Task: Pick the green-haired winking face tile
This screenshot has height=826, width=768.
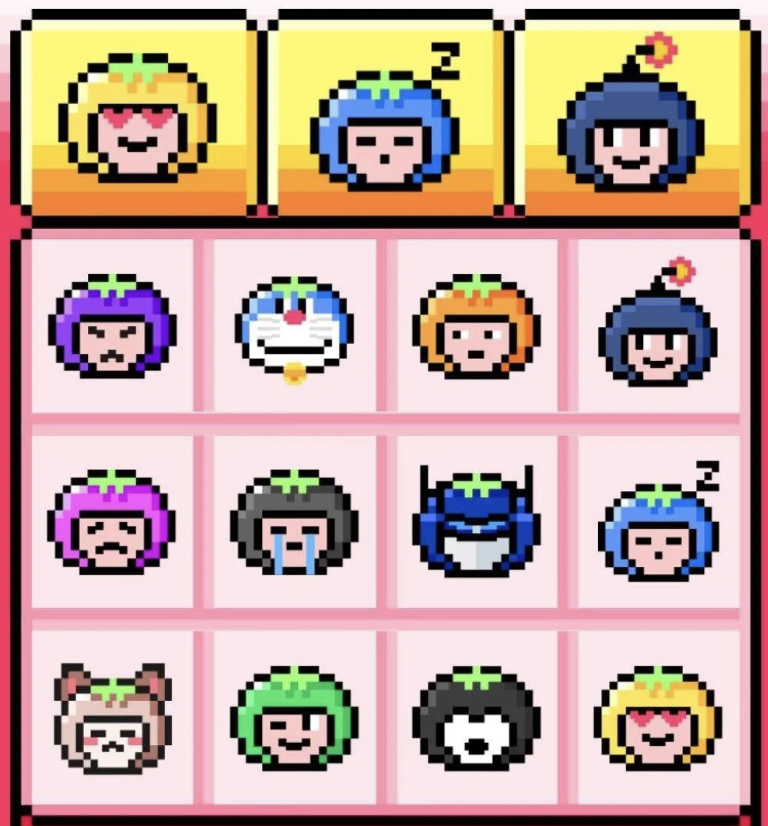Action: click(294, 717)
